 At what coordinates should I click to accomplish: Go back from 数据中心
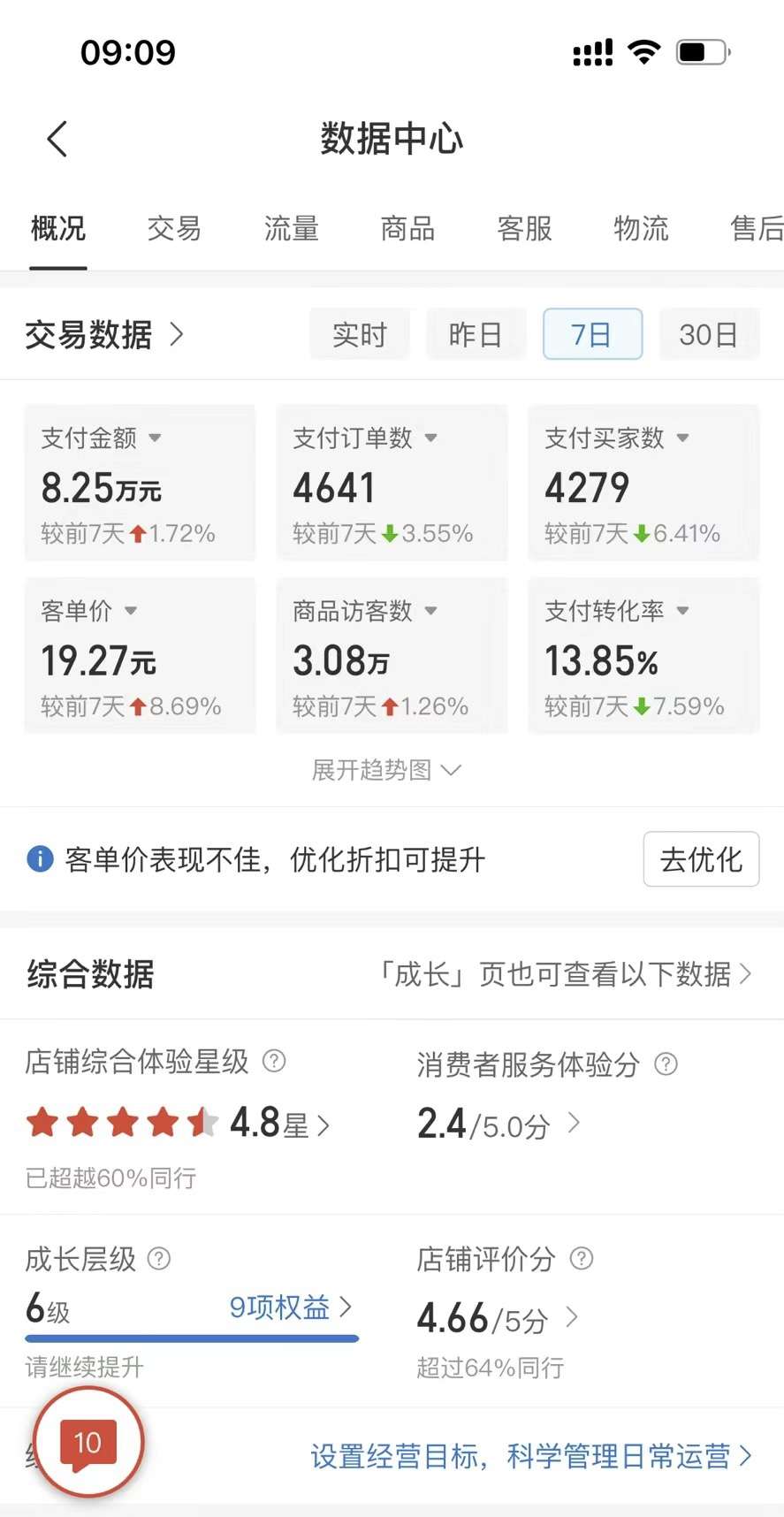[57, 140]
